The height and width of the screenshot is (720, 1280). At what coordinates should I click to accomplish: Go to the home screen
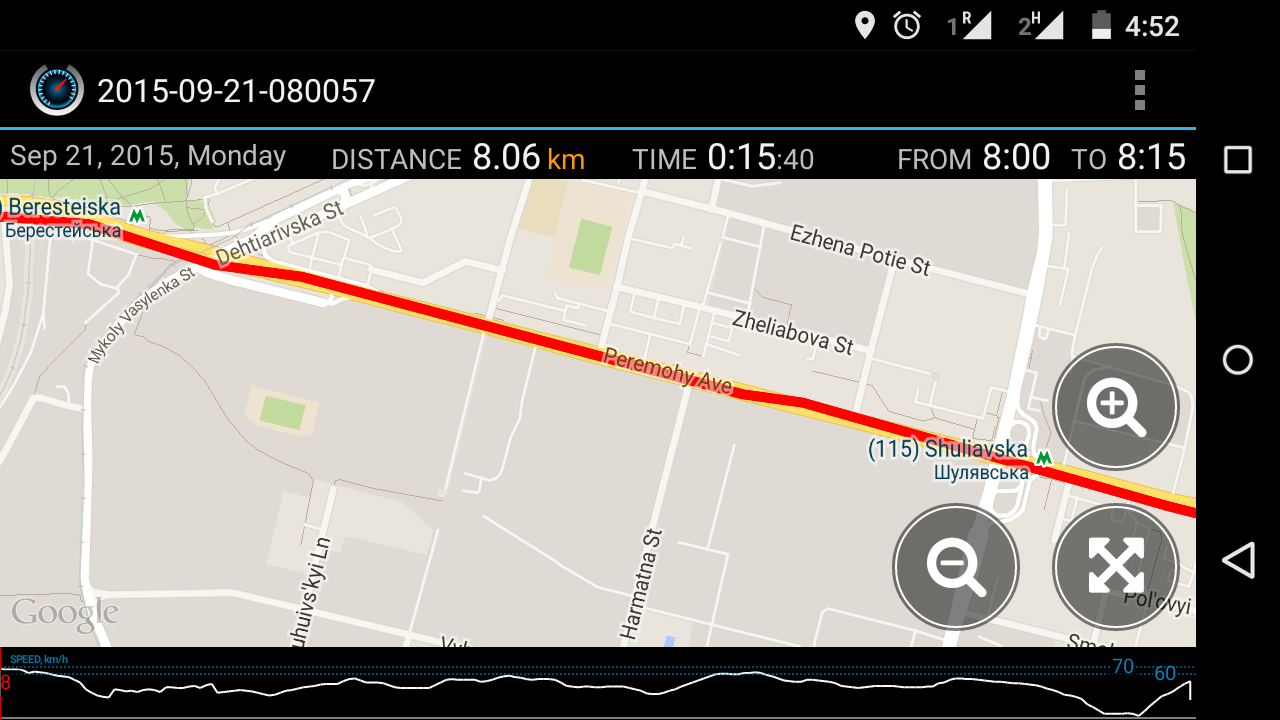coord(1238,360)
